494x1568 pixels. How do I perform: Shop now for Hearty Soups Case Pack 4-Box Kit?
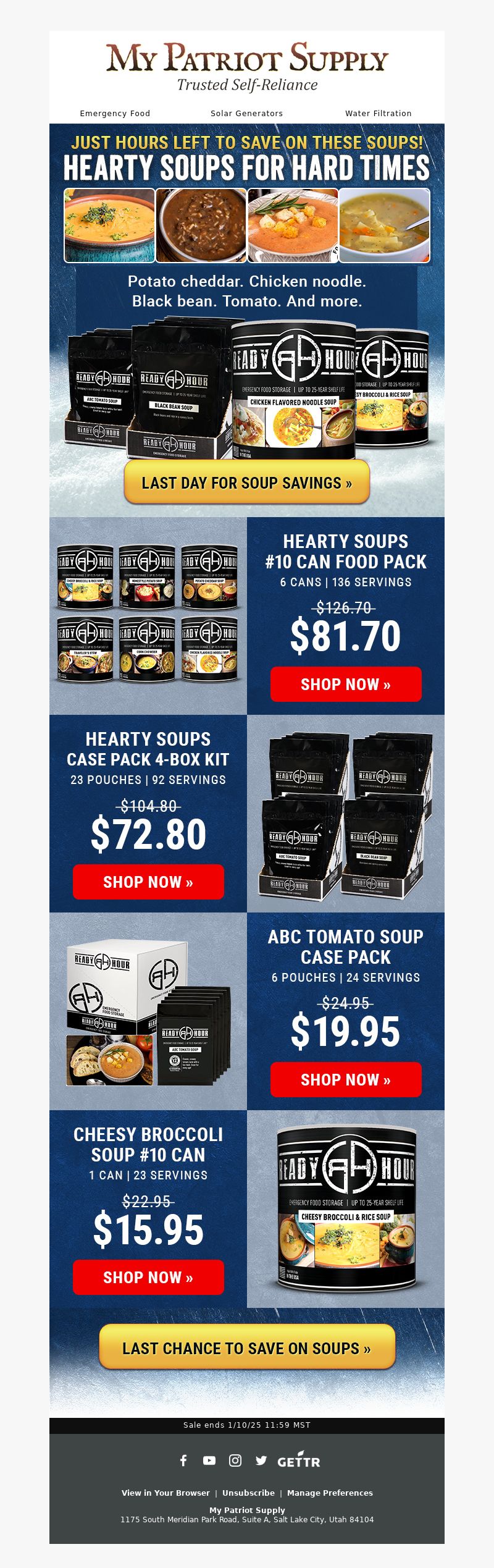coord(148,882)
